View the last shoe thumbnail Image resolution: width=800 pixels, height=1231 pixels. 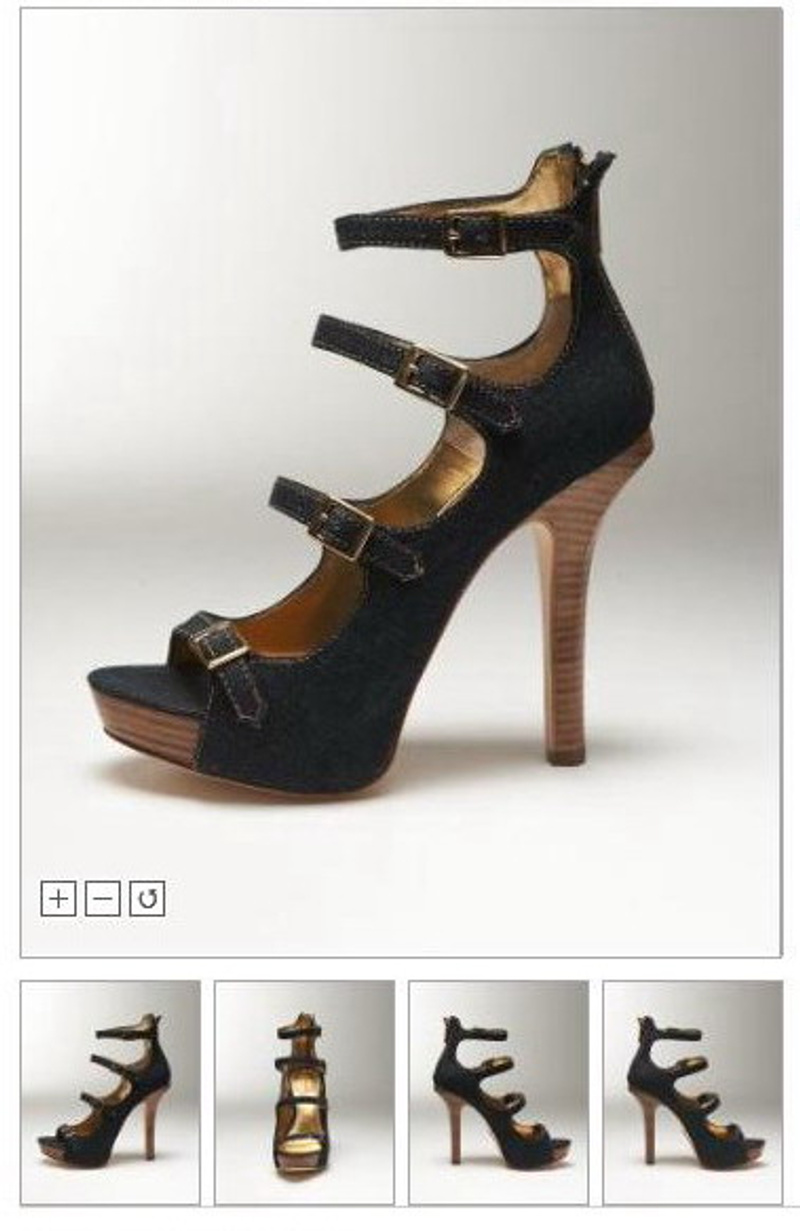tap(692, 1092)
